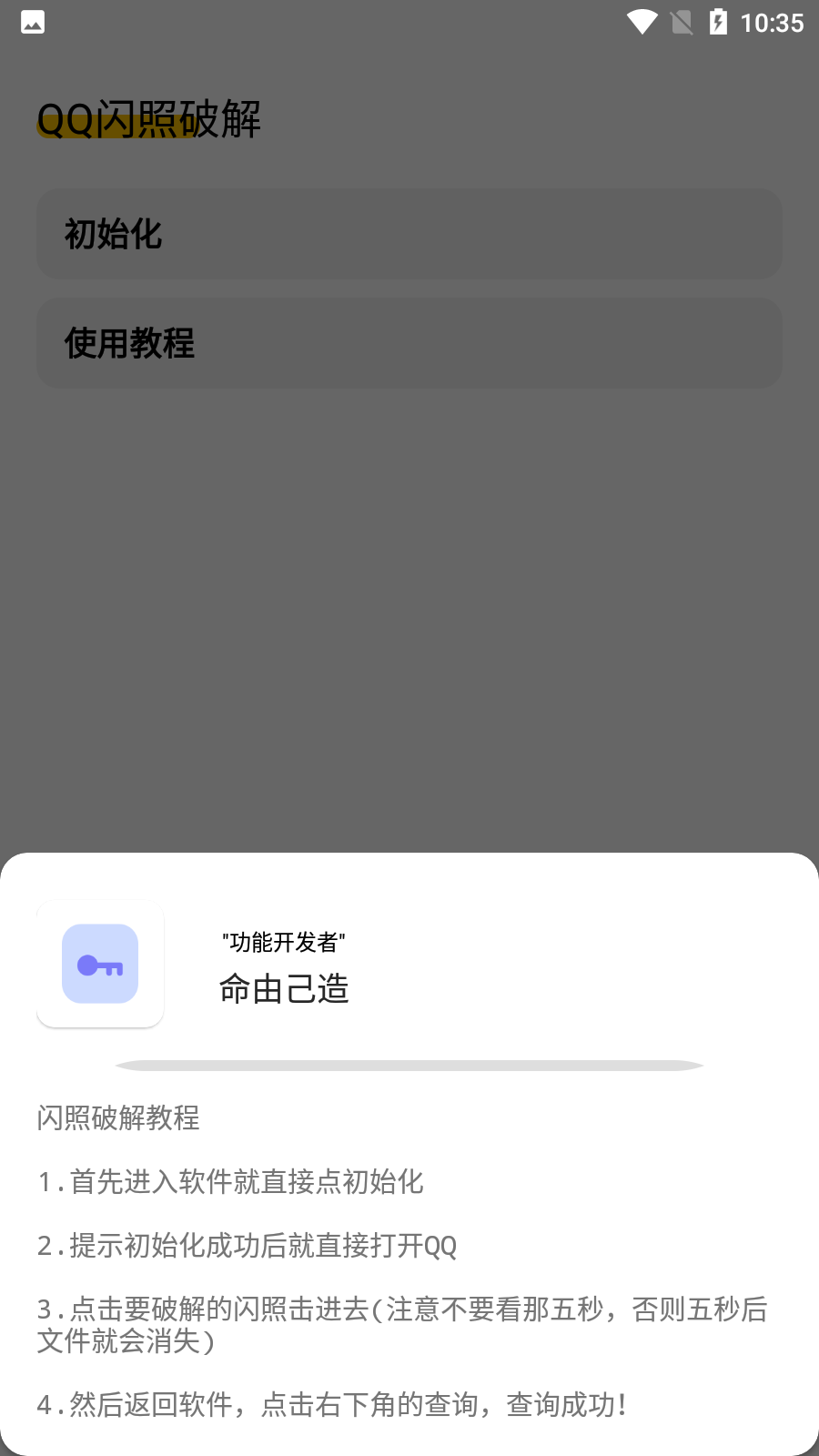819x1456 pixels.
Task: Collapse the bottom sheet via its handle
Action: (x=409, y=1065)
